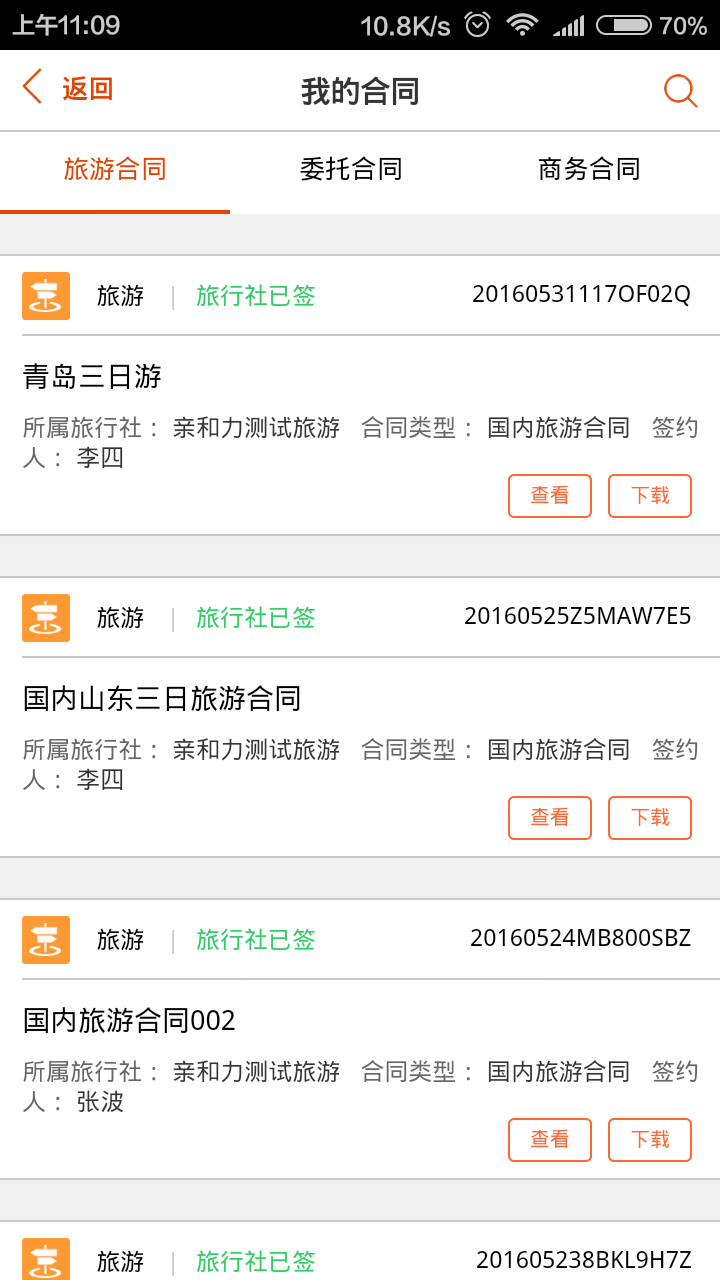Screen dimensions: 720x1280
Task: Tap the orange contract icon for 青岛三日游
Action: click(45, 295)
